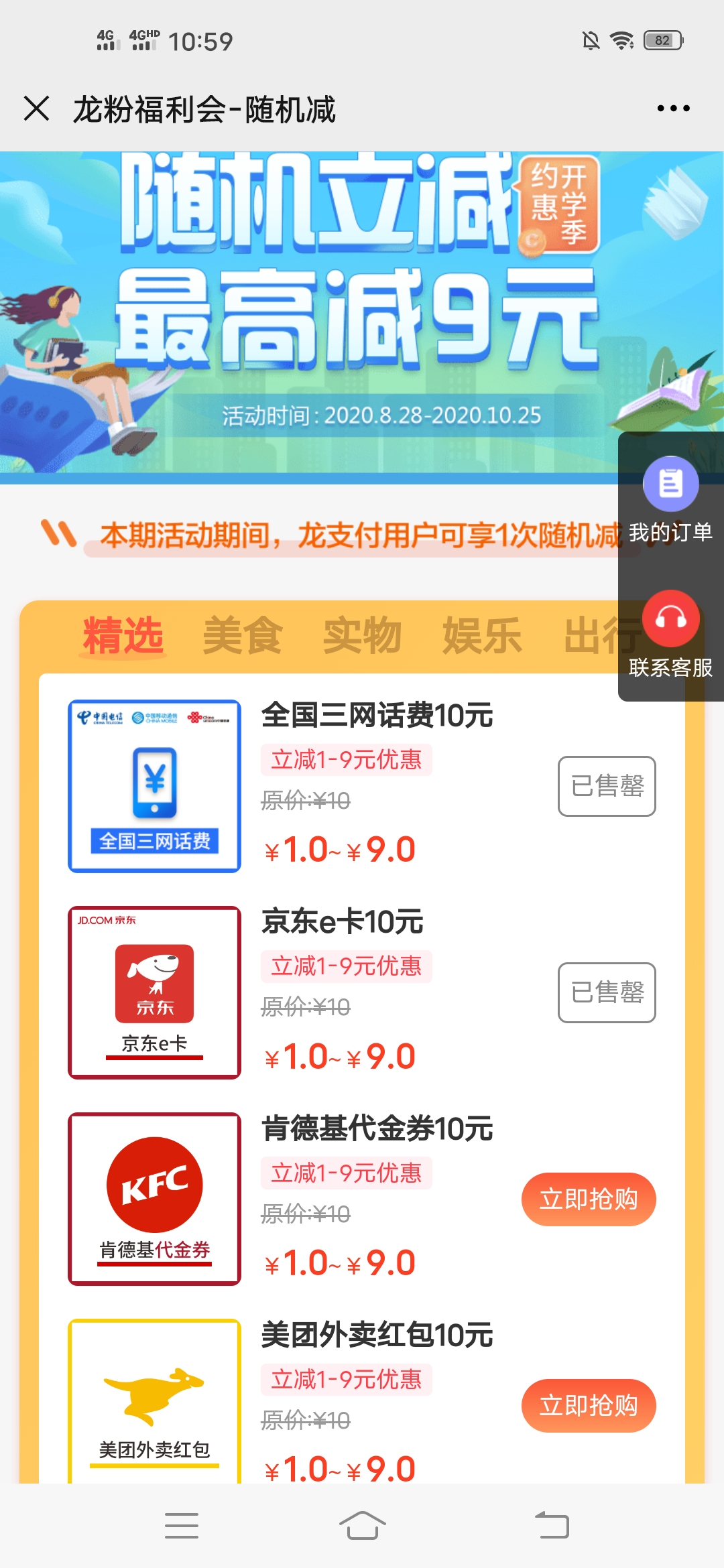Buy 美团外卖红包10元 with 立即抢购
The image size is (724, 1568).
(589, 1405)
